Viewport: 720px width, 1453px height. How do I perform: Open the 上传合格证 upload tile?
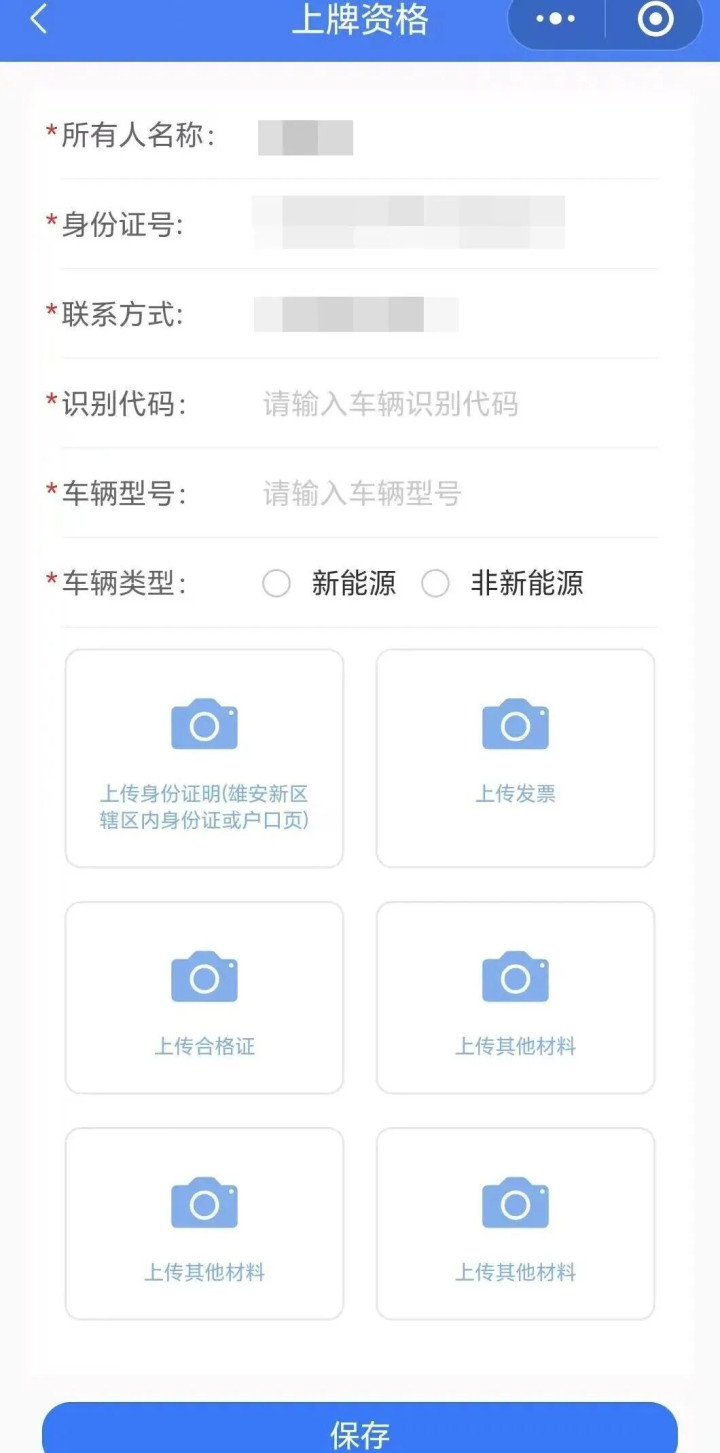(x=204, y=997)
